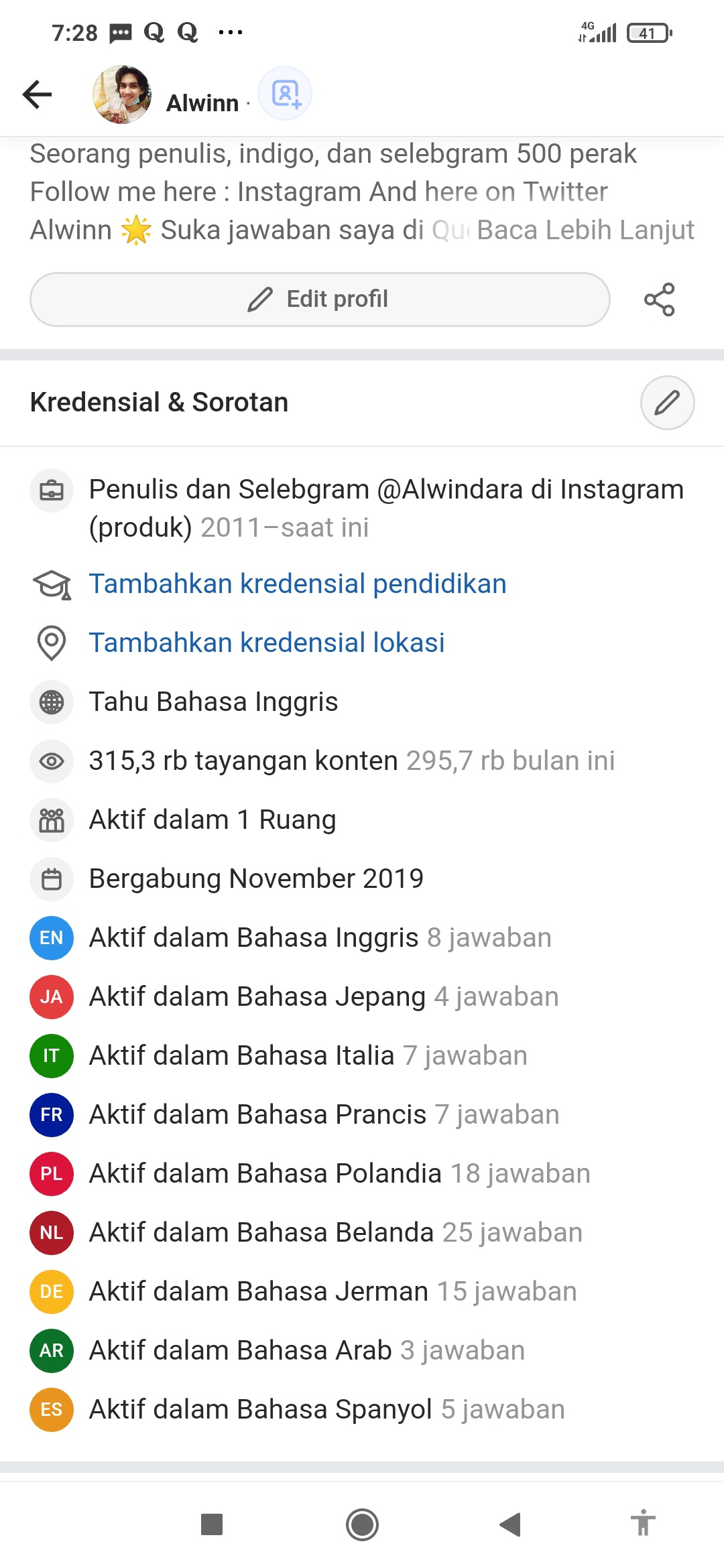Tap Tambahkan kredensial lokasi
This screenshot has height=1568, width=724.
[267, 643]
